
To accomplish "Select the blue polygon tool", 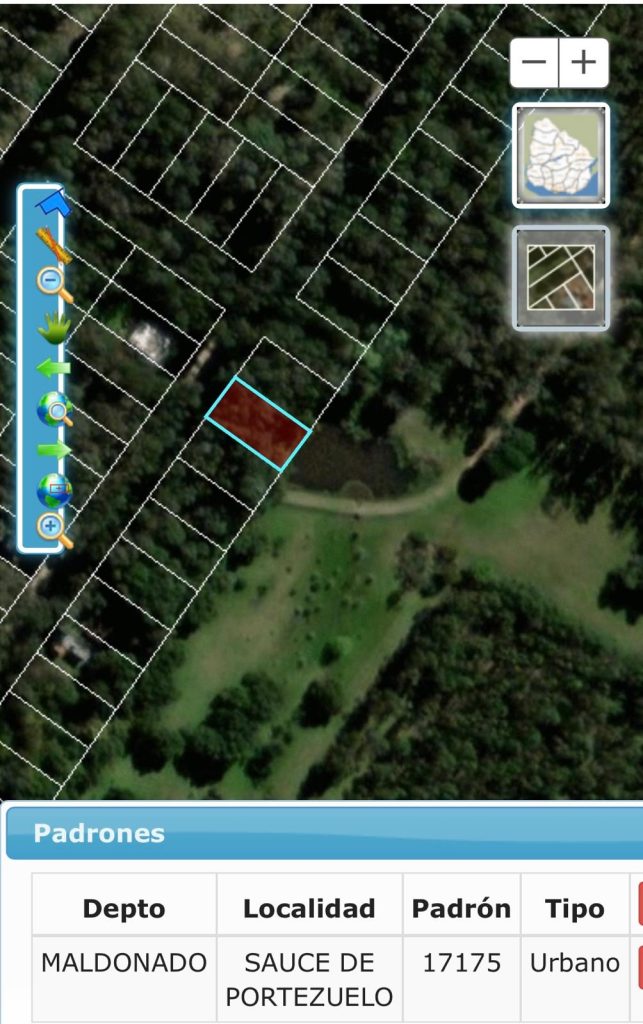I will 54,203.
